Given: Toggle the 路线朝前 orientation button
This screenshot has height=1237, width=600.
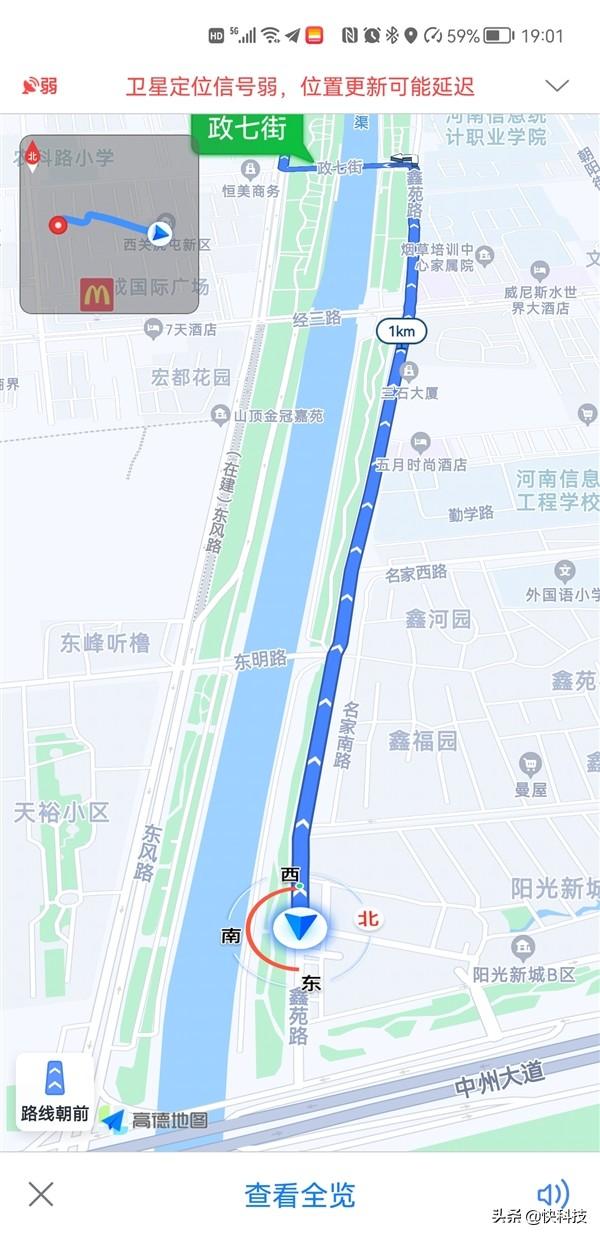Looking at the screenshot, I should tap(55, 1091).
